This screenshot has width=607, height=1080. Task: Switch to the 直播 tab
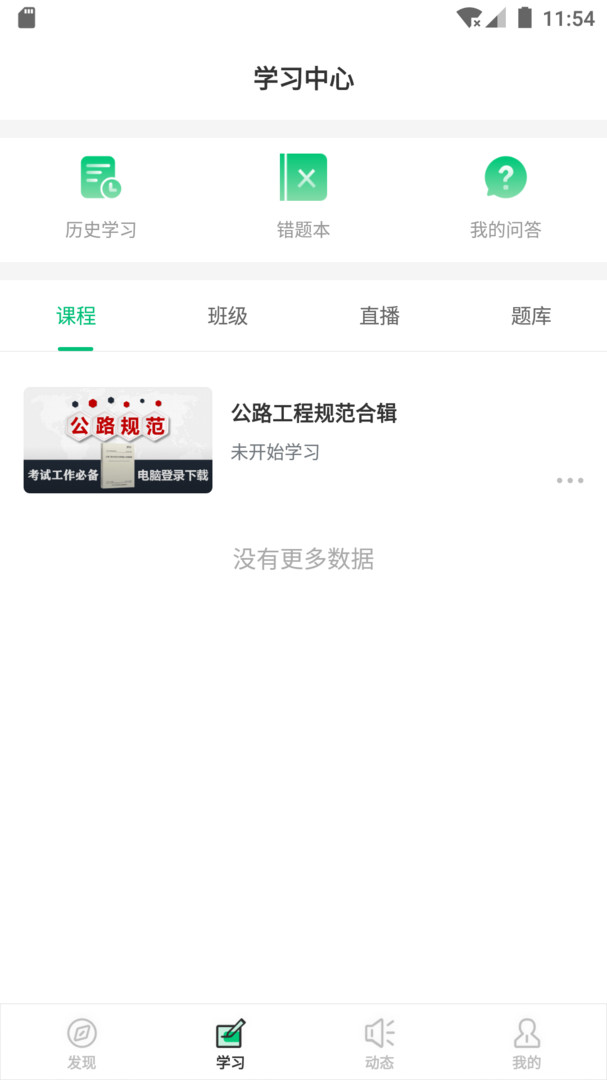click(x=379, y=317)
